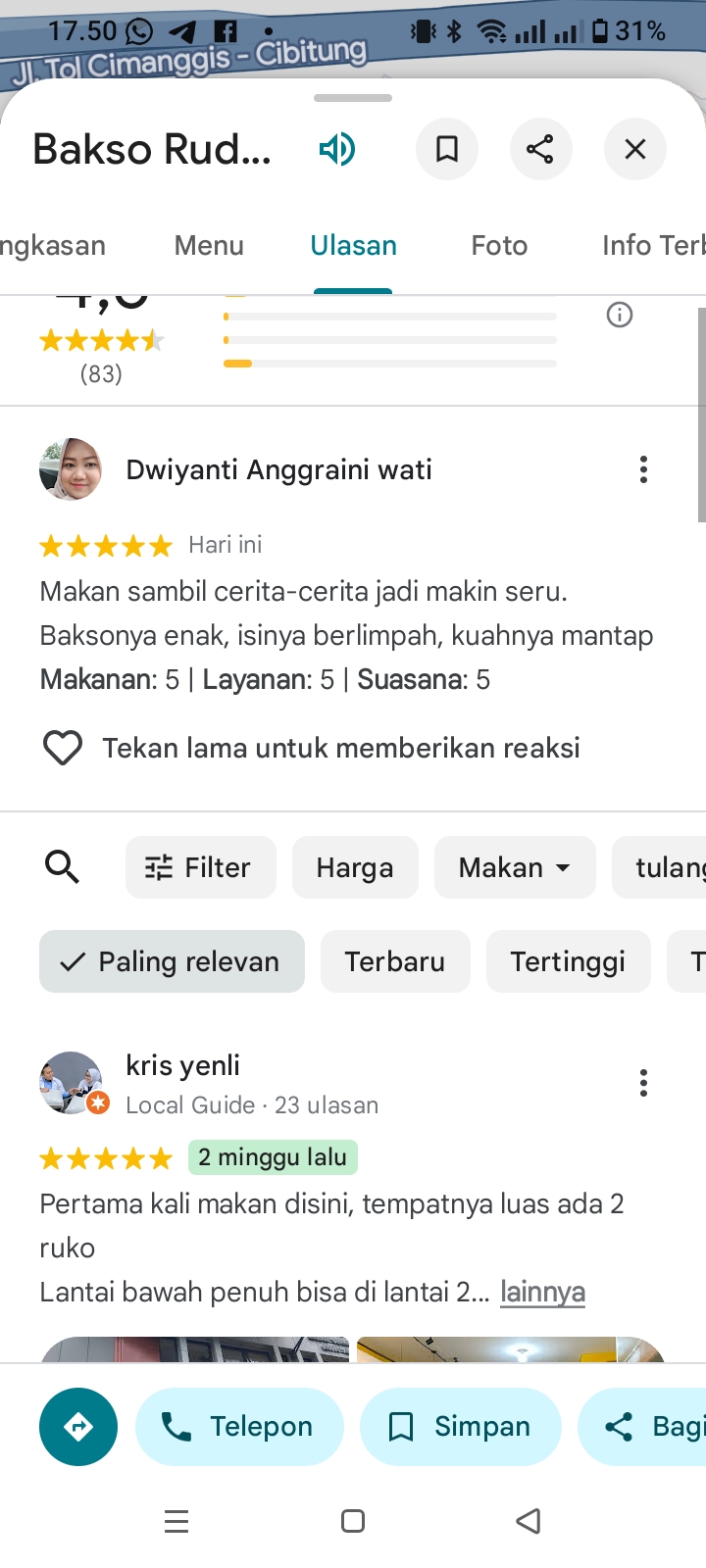This screenshot has height=1568, width=706.
Task: Share this place via header icon
Action: (540, 149)
